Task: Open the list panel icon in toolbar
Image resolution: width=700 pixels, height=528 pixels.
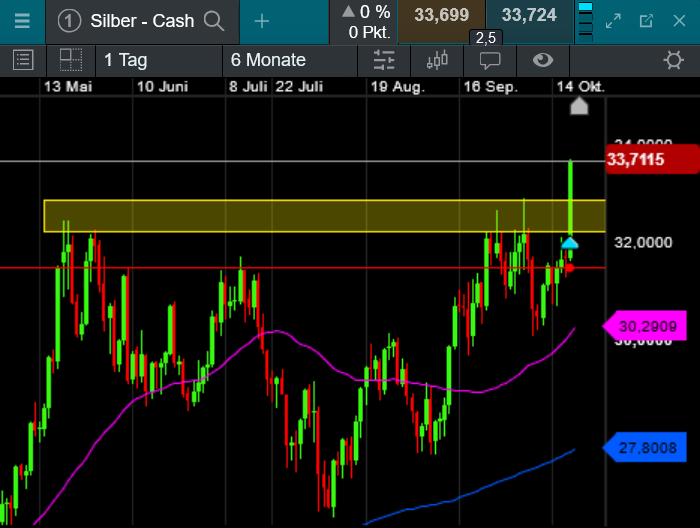Action: coord(23,61)
